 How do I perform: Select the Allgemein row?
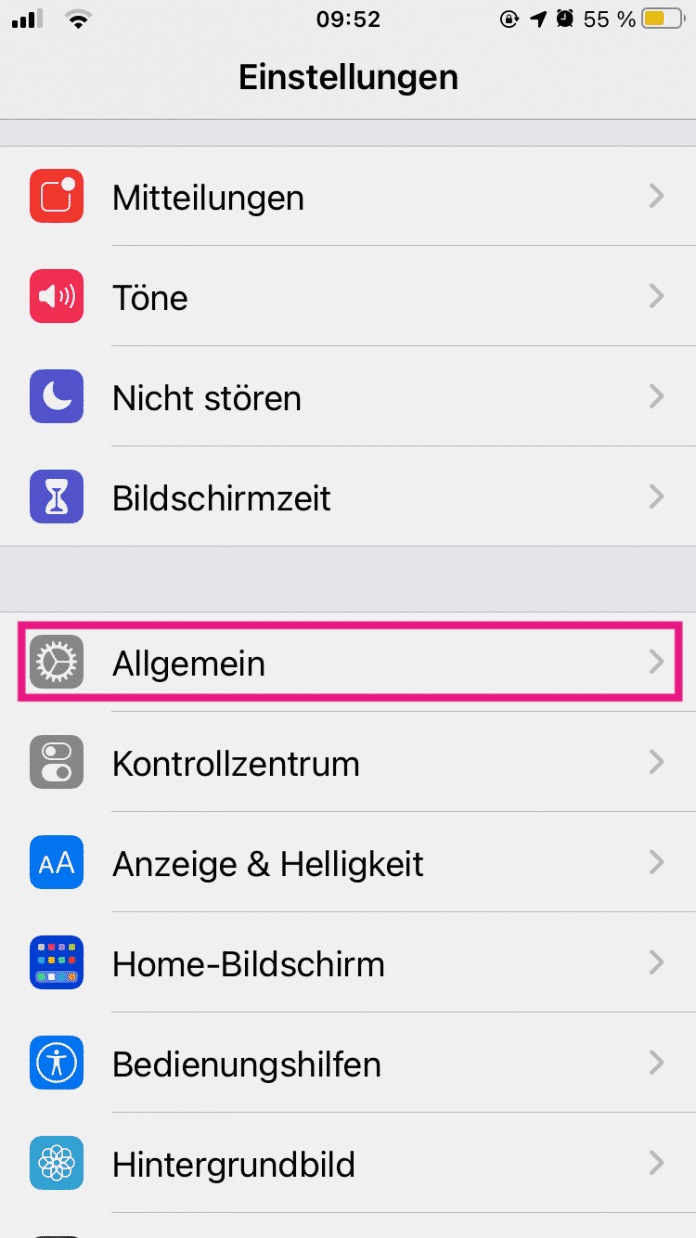click(x=348, y=663)
